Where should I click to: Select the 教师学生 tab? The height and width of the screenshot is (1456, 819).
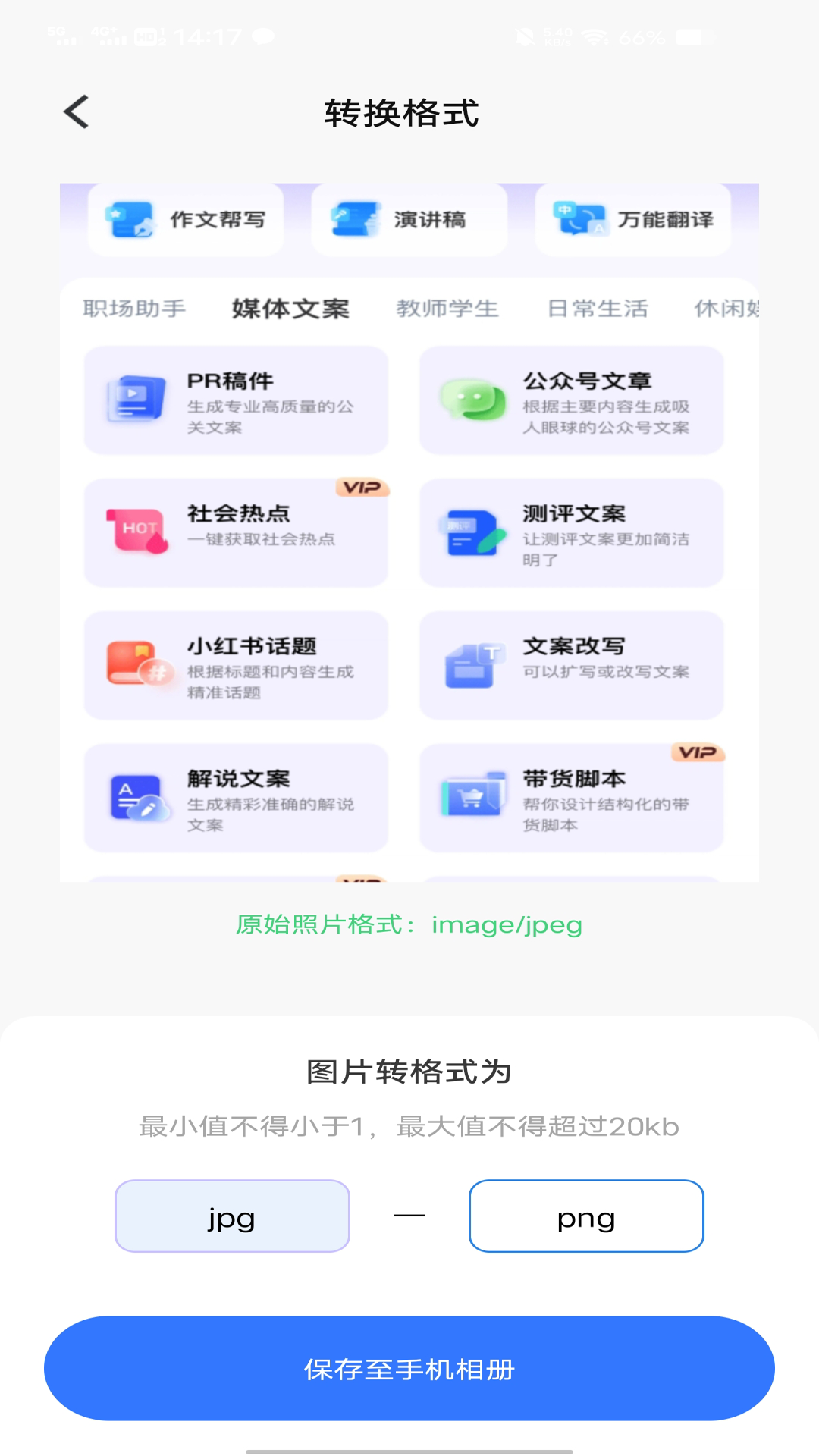[x=447, y=309]
